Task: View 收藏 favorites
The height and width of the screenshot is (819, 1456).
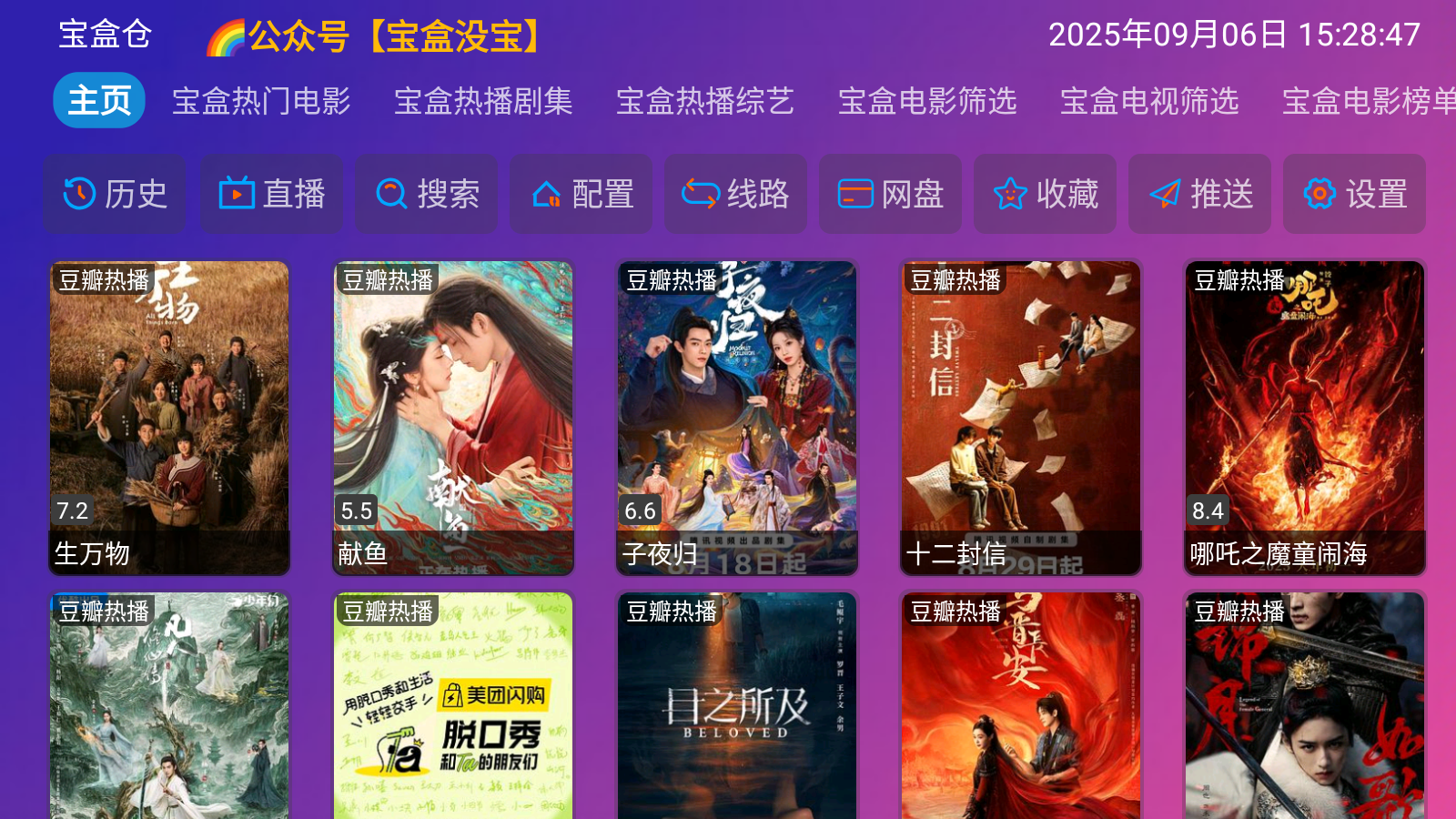Action: coord(1045,194)
